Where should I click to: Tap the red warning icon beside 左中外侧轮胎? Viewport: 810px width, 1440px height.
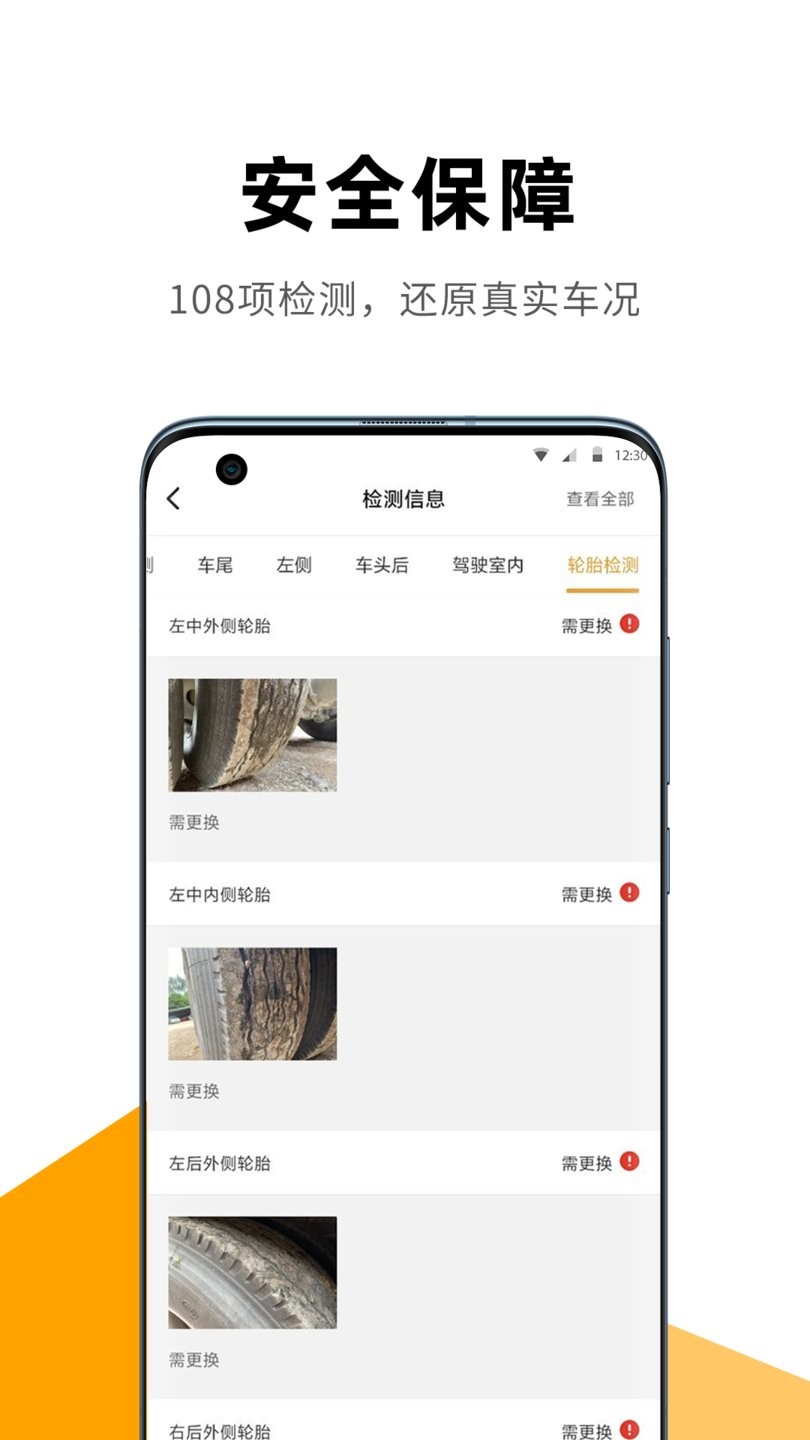[629, 623]
